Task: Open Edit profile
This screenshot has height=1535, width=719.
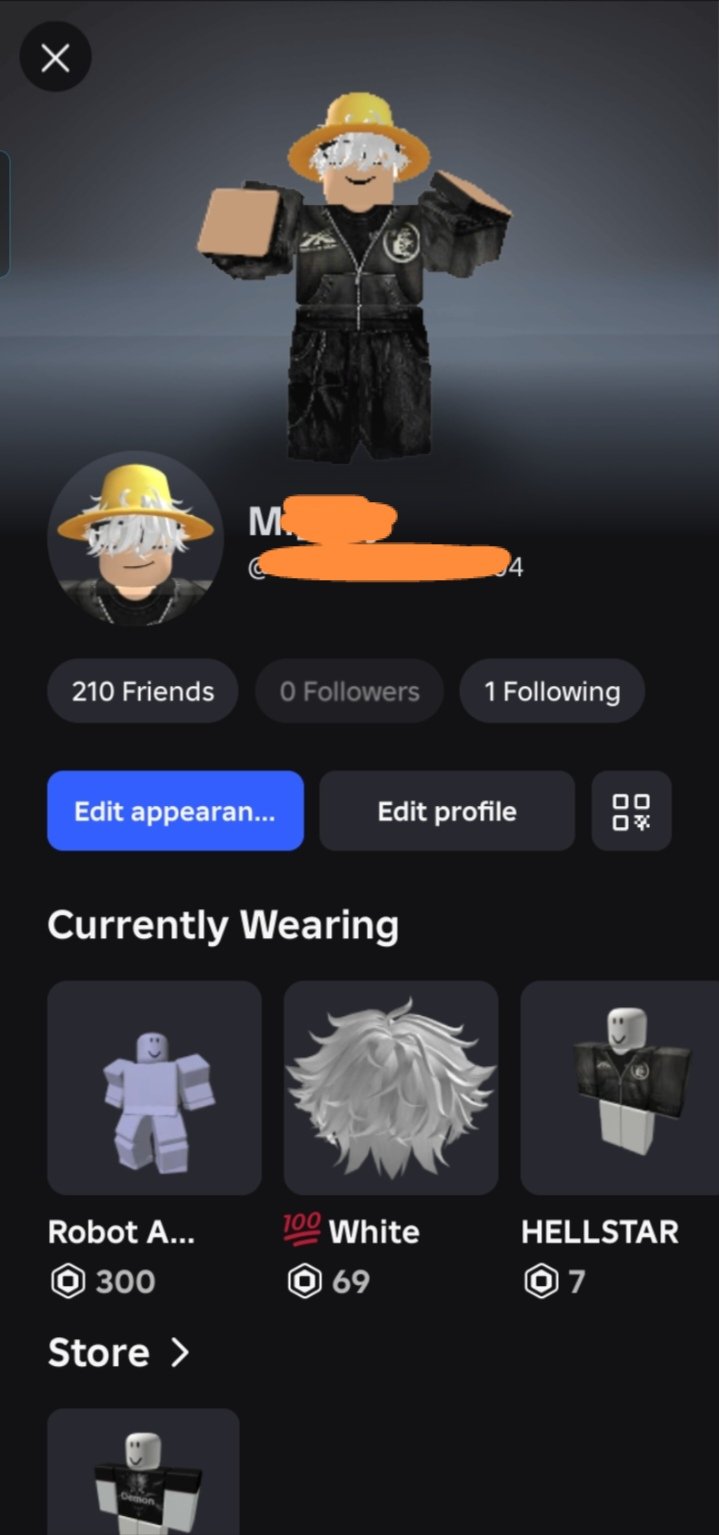Action: click(x=447, y=811)
